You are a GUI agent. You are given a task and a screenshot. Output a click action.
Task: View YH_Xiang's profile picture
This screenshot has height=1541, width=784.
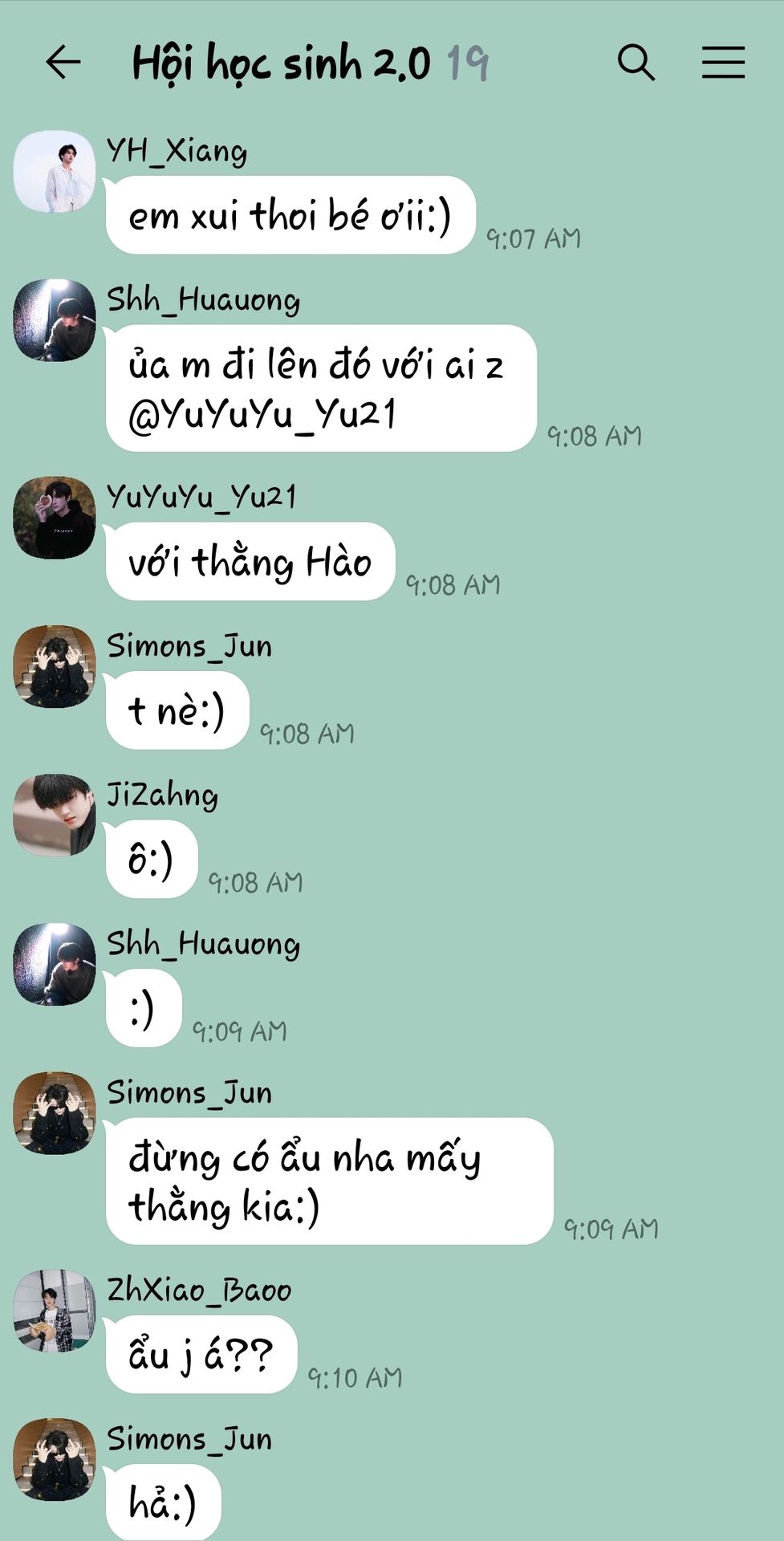click(x=55, y=172)
